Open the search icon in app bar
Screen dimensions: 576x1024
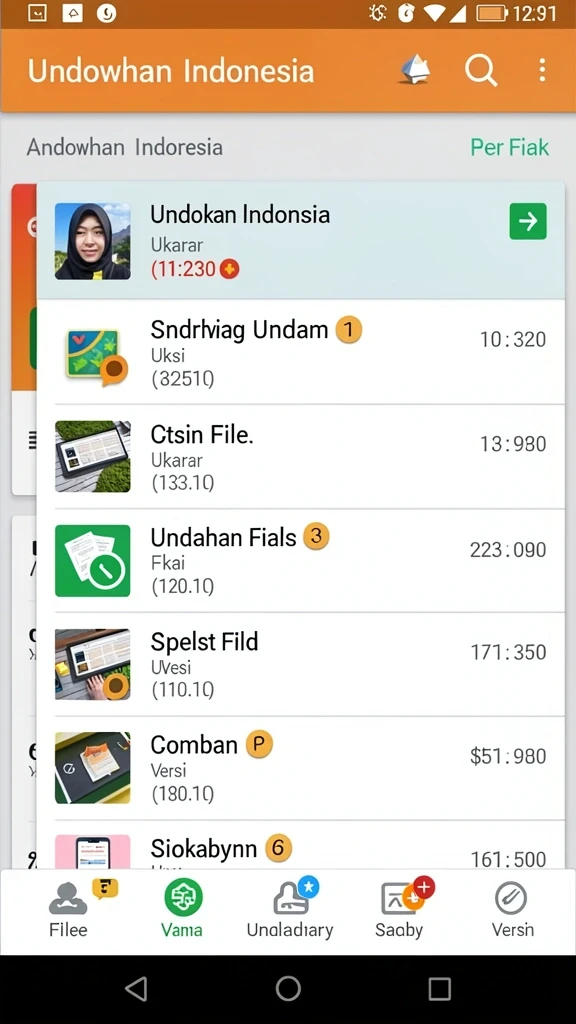pos(481,70)
